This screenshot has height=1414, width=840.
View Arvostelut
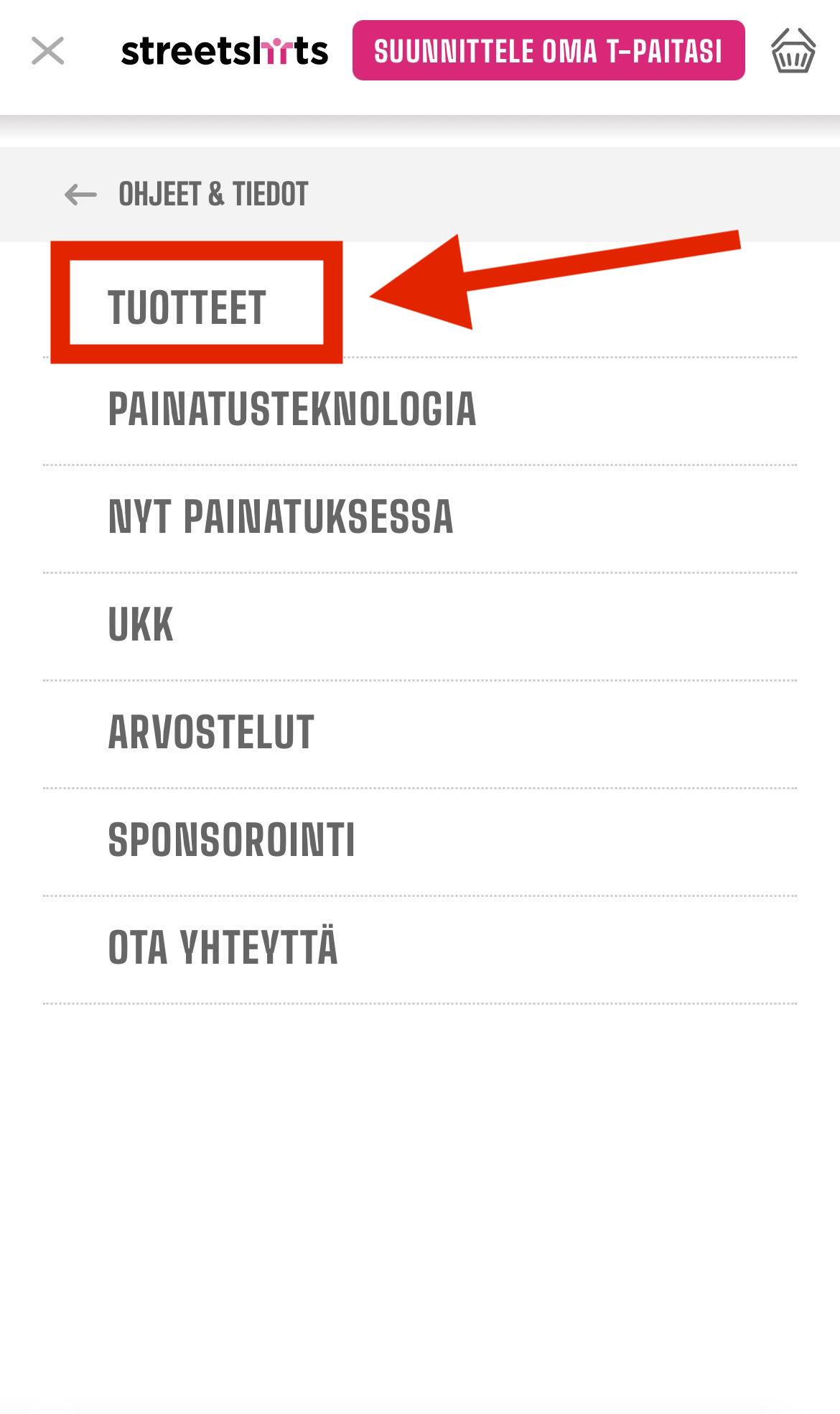tap(211, 732)
